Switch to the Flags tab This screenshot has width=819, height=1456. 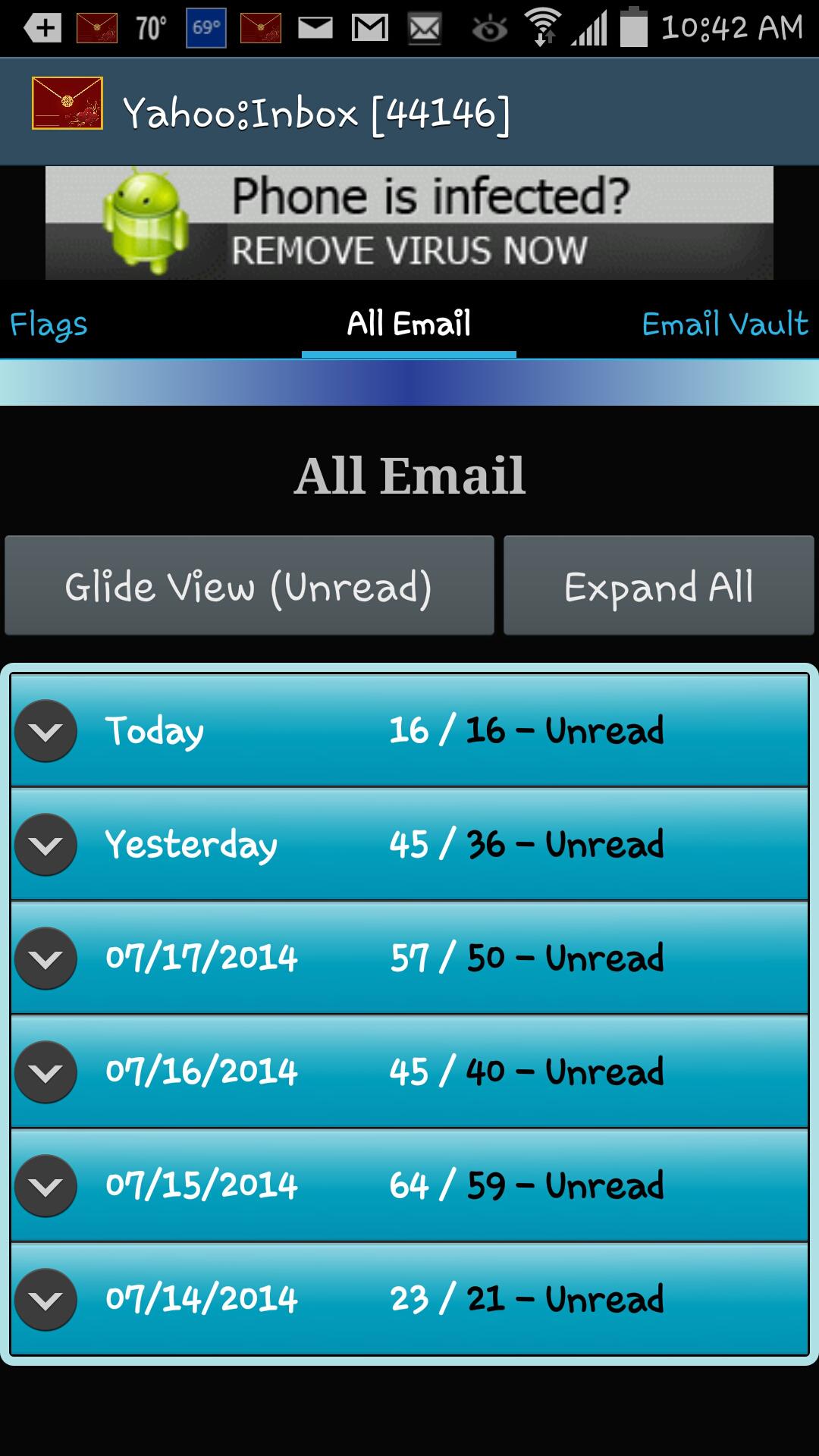click(x=49, y=325)
